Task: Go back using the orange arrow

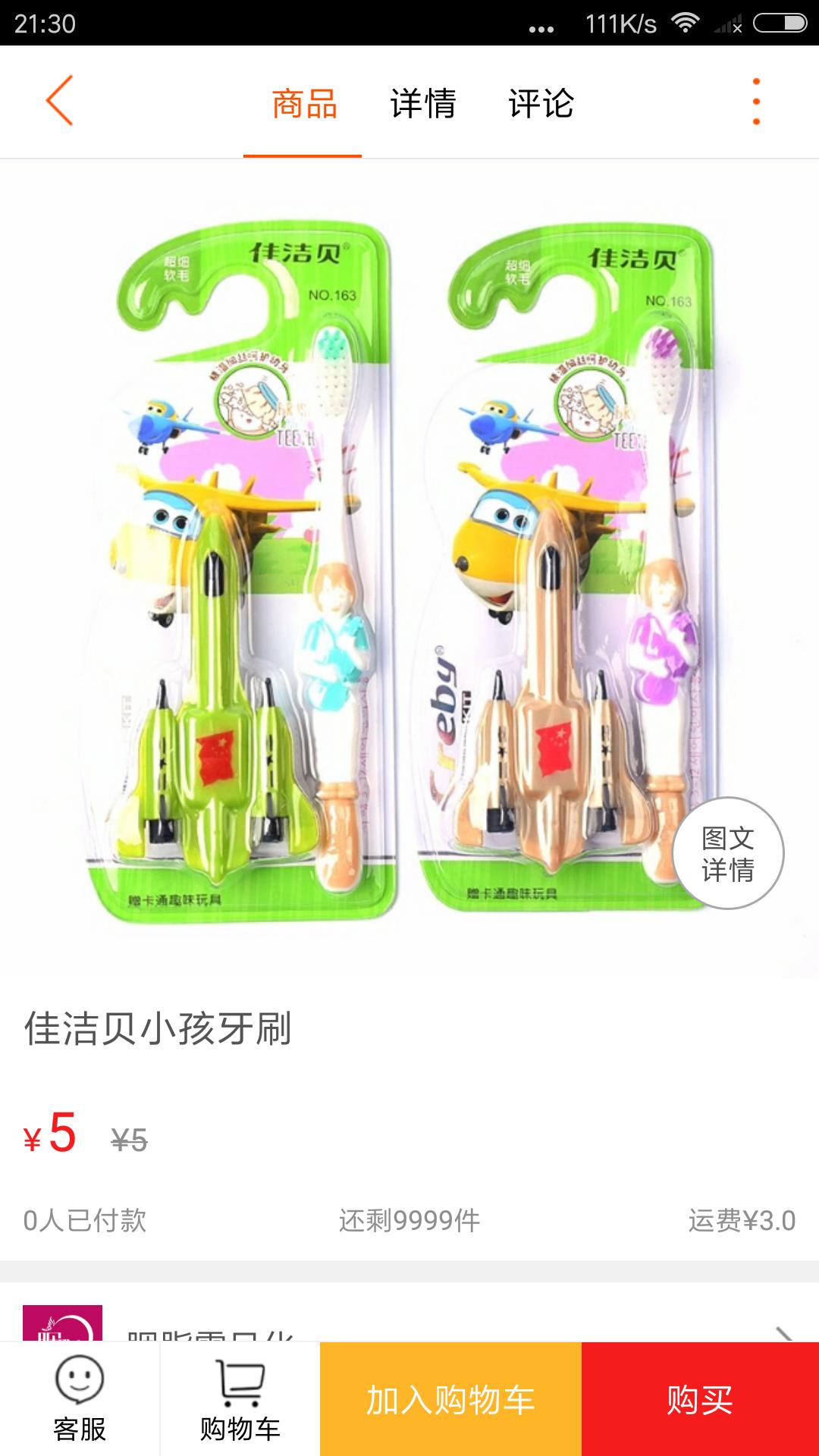Action: tap(59, 101)
